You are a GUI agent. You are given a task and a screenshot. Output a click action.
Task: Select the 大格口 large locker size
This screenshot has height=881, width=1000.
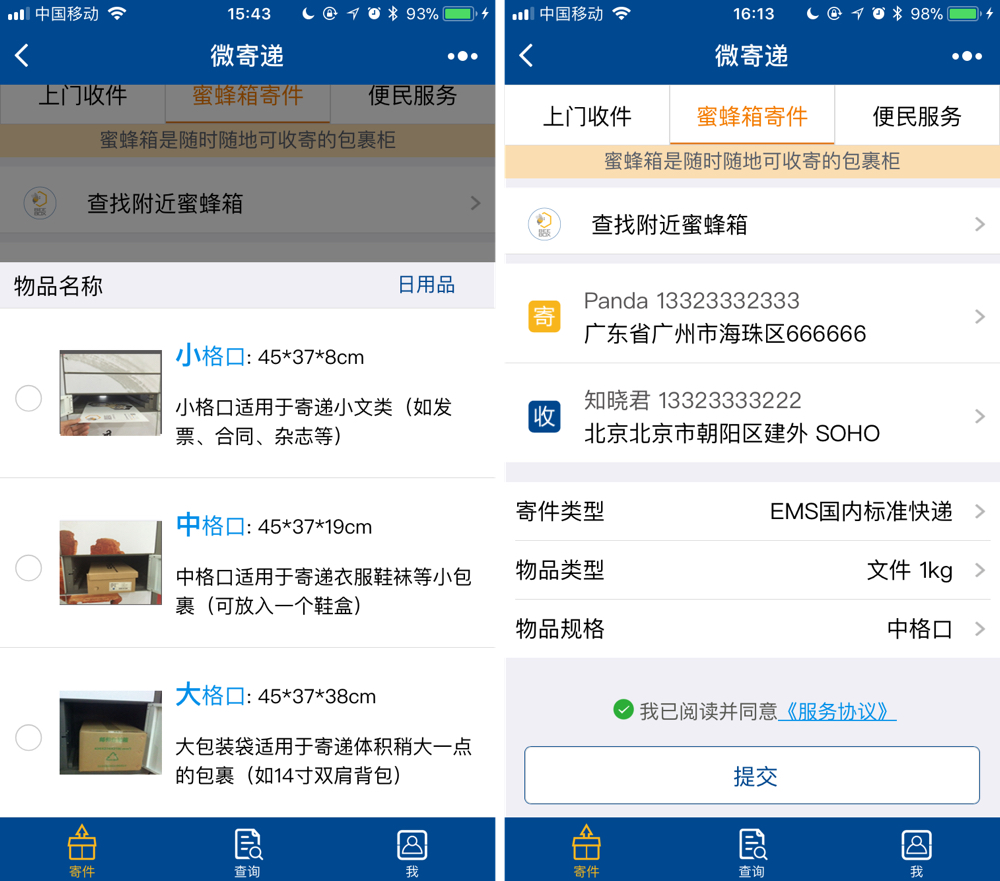pos(29,738)
